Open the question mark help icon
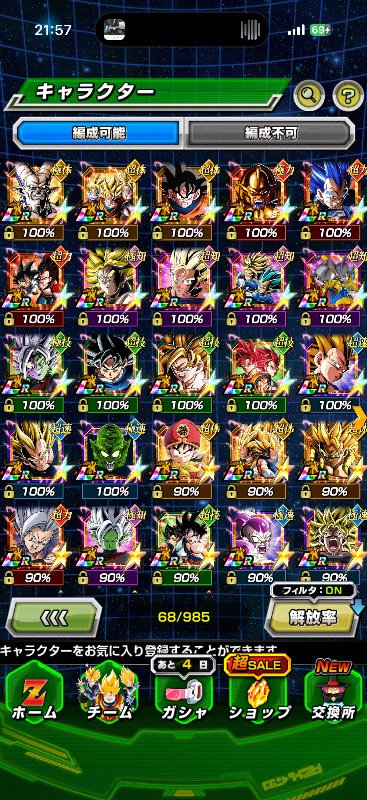This screenshot has width=367, height=800. pyautogui.click(x=348, y=94)
